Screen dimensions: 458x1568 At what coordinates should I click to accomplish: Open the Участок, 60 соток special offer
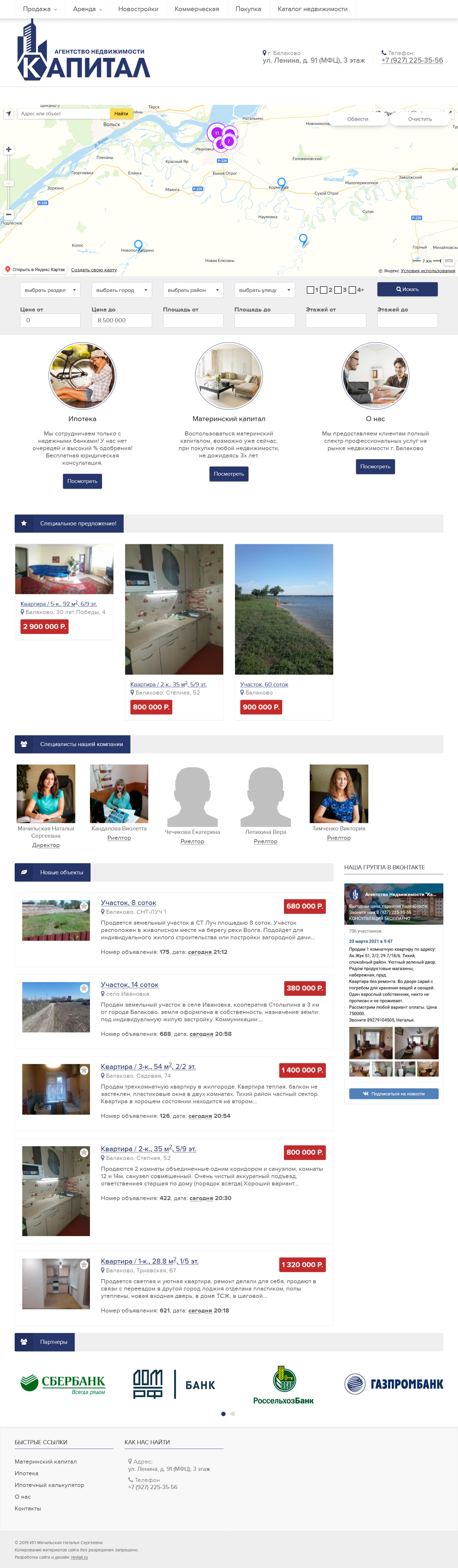coord(264,684)
